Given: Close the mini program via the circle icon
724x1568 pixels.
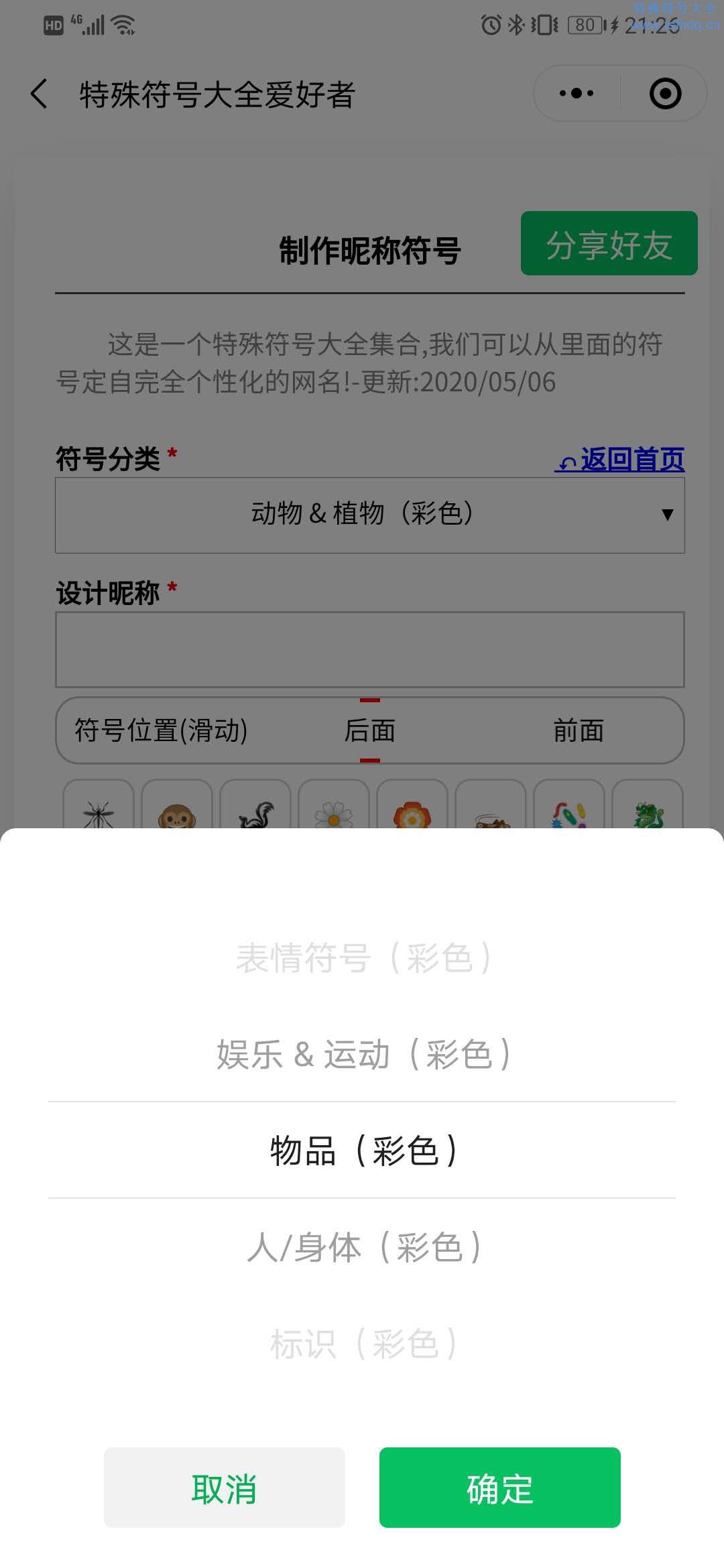Looking at the screenshot, I should (x=666, y=93).
